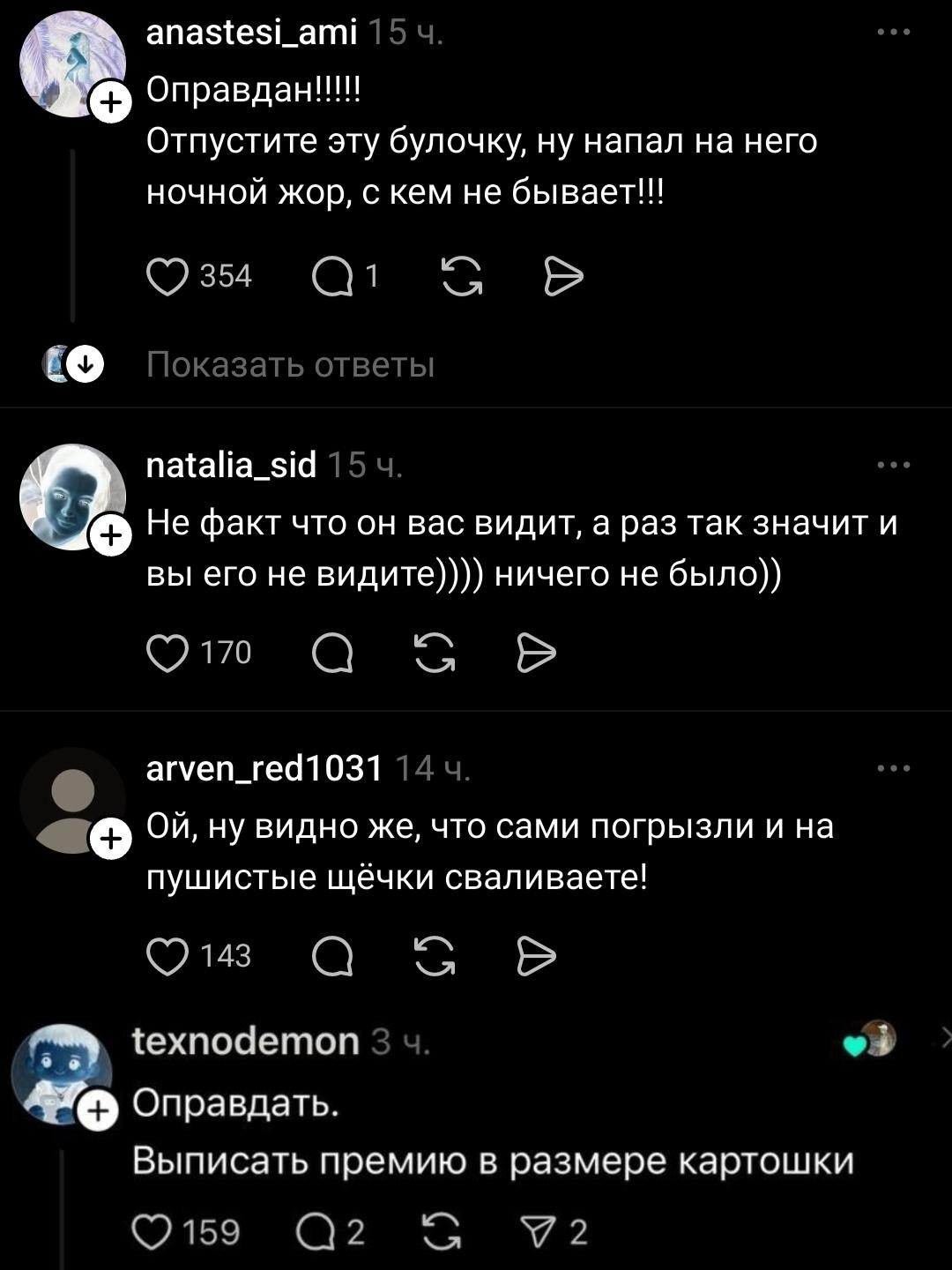Image resolution: width=952 pixels, height=1270 pixels.
Task: Expand replies with Показать ответы
Action: 290,364
